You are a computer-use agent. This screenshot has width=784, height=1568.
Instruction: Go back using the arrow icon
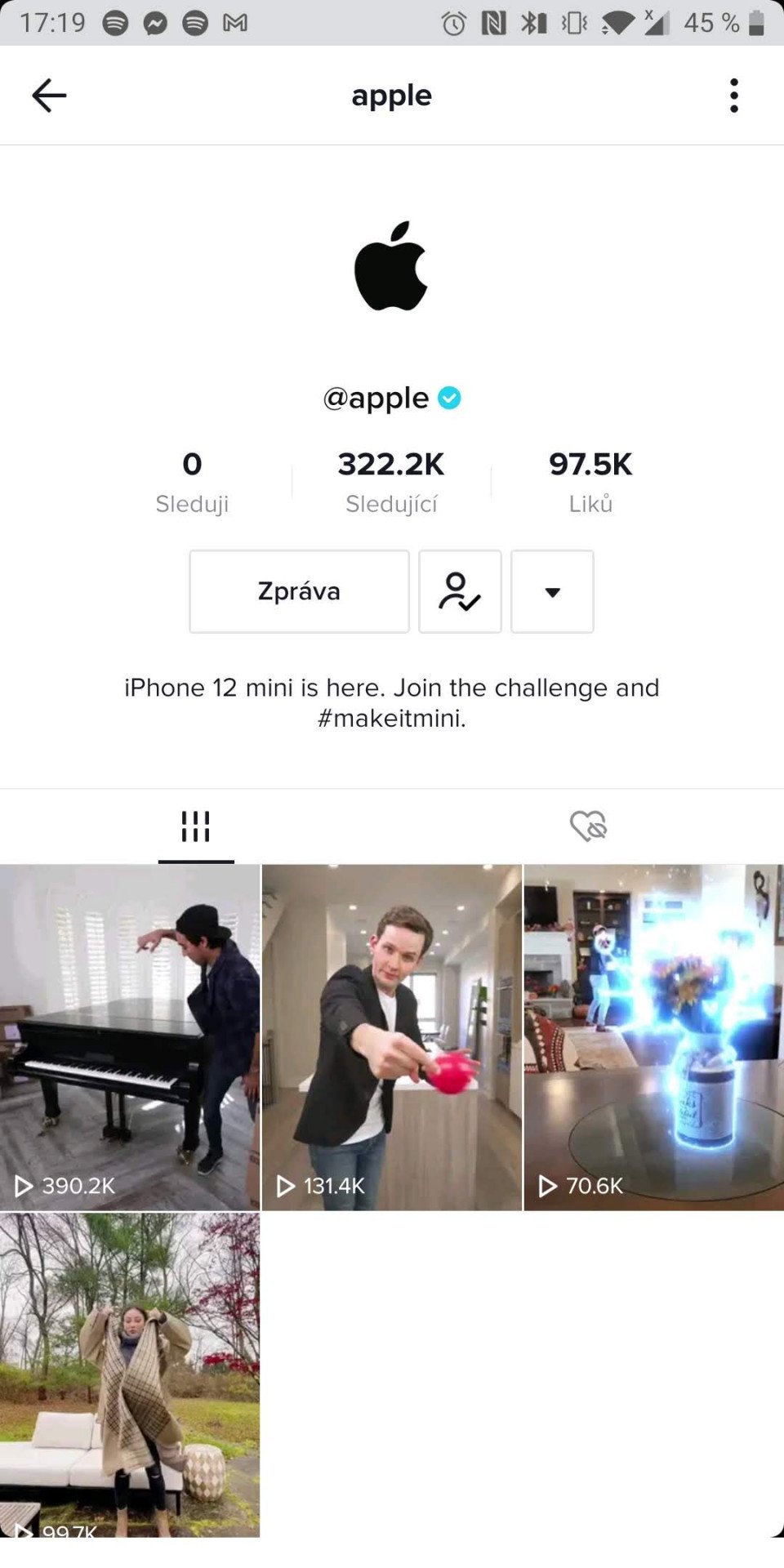[49, 96]
